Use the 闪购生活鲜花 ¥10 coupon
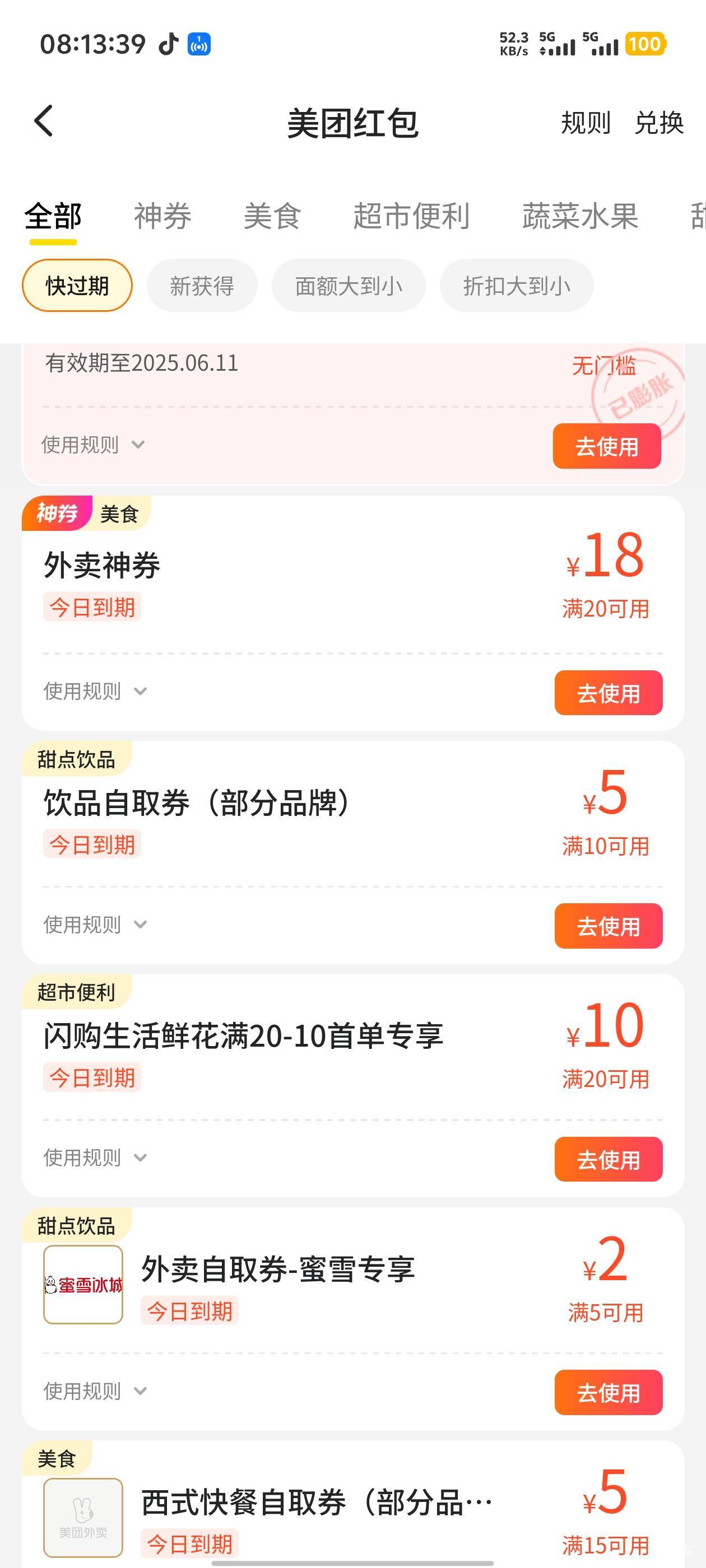 tap(609, 1159)
